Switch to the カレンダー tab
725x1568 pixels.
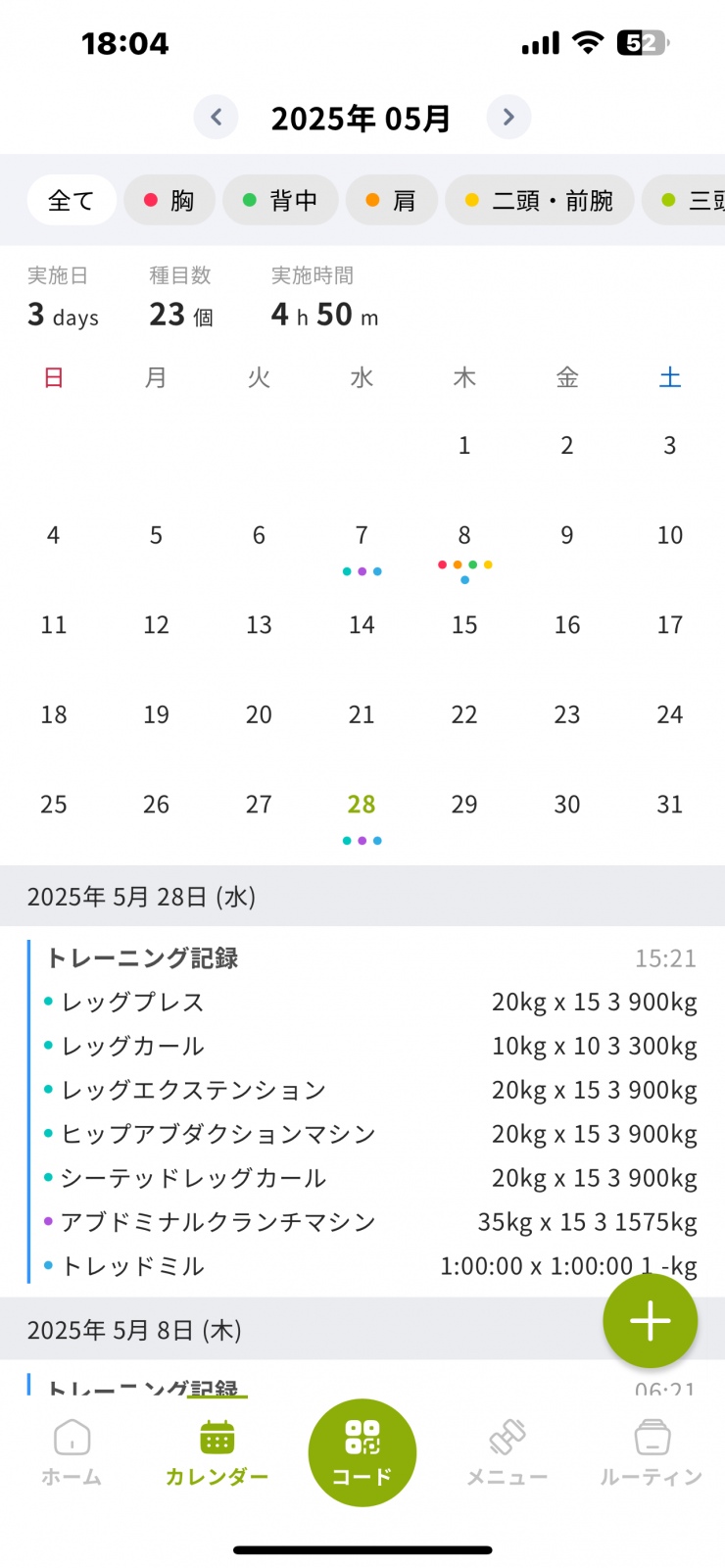coord(217,1452)
